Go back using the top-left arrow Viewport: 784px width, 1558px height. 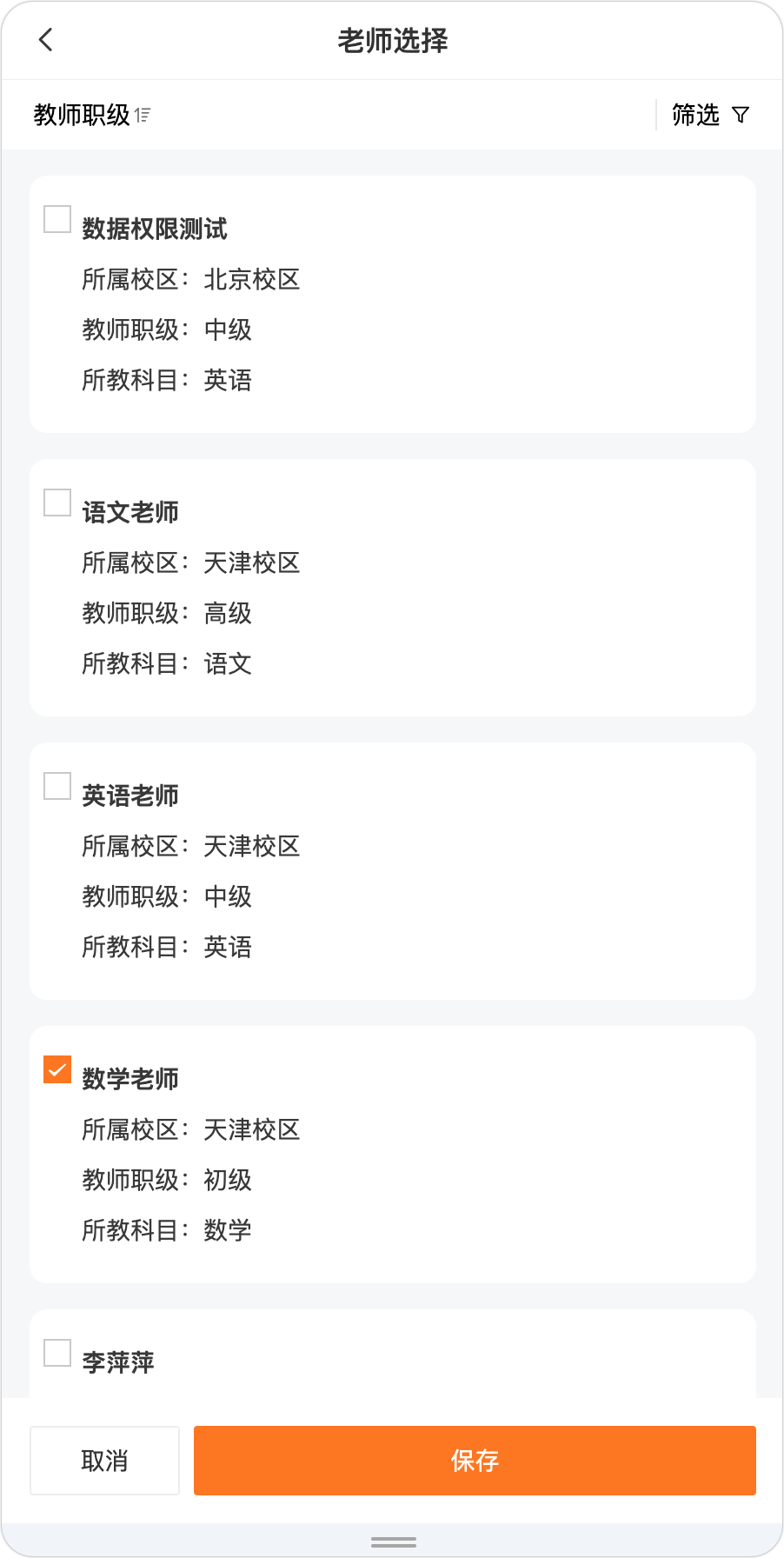[46, 40]
